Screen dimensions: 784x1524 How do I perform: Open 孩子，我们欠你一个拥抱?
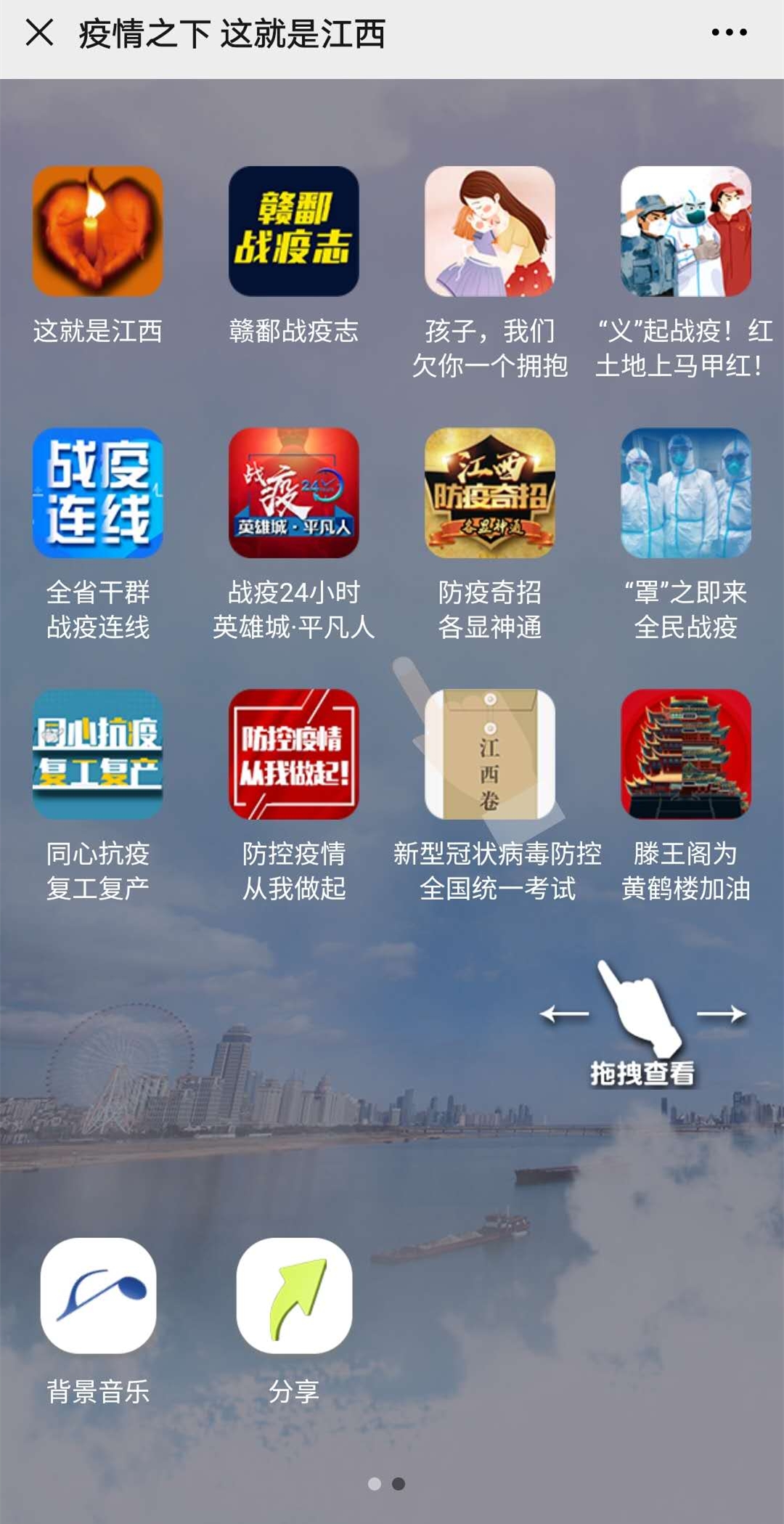490,232
